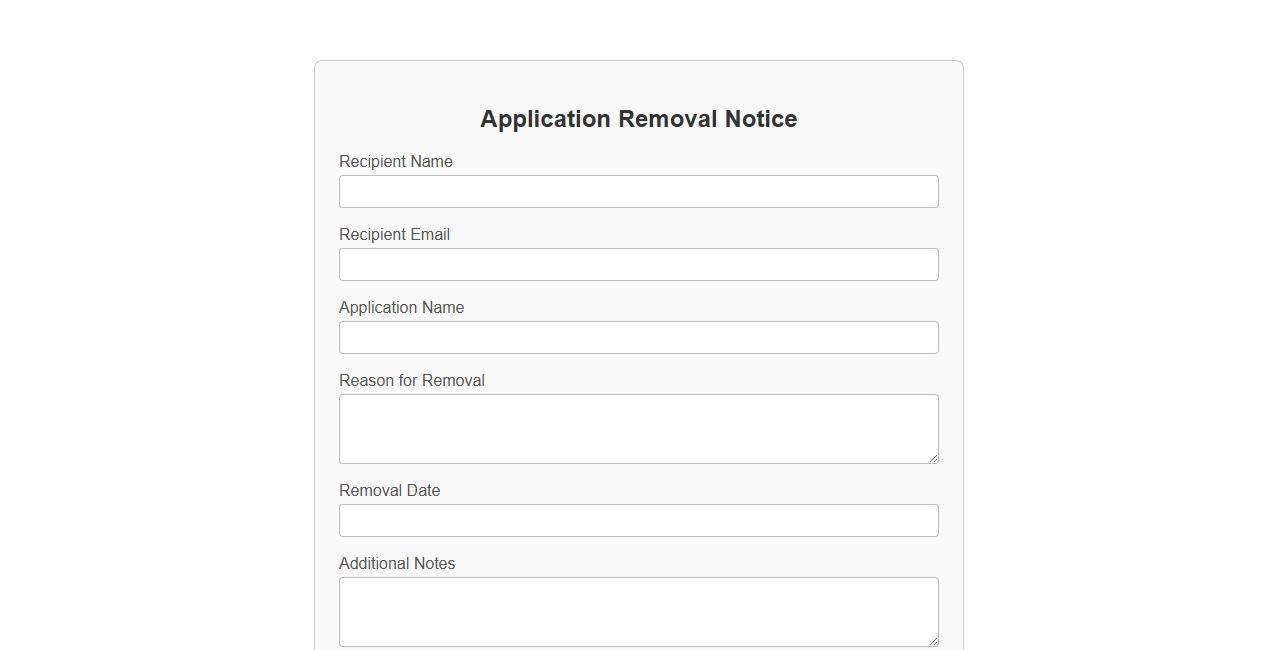Click into the Reason for Removal box
The image size is (1278, 650).
pyautogui.click(x=638, y=429)
